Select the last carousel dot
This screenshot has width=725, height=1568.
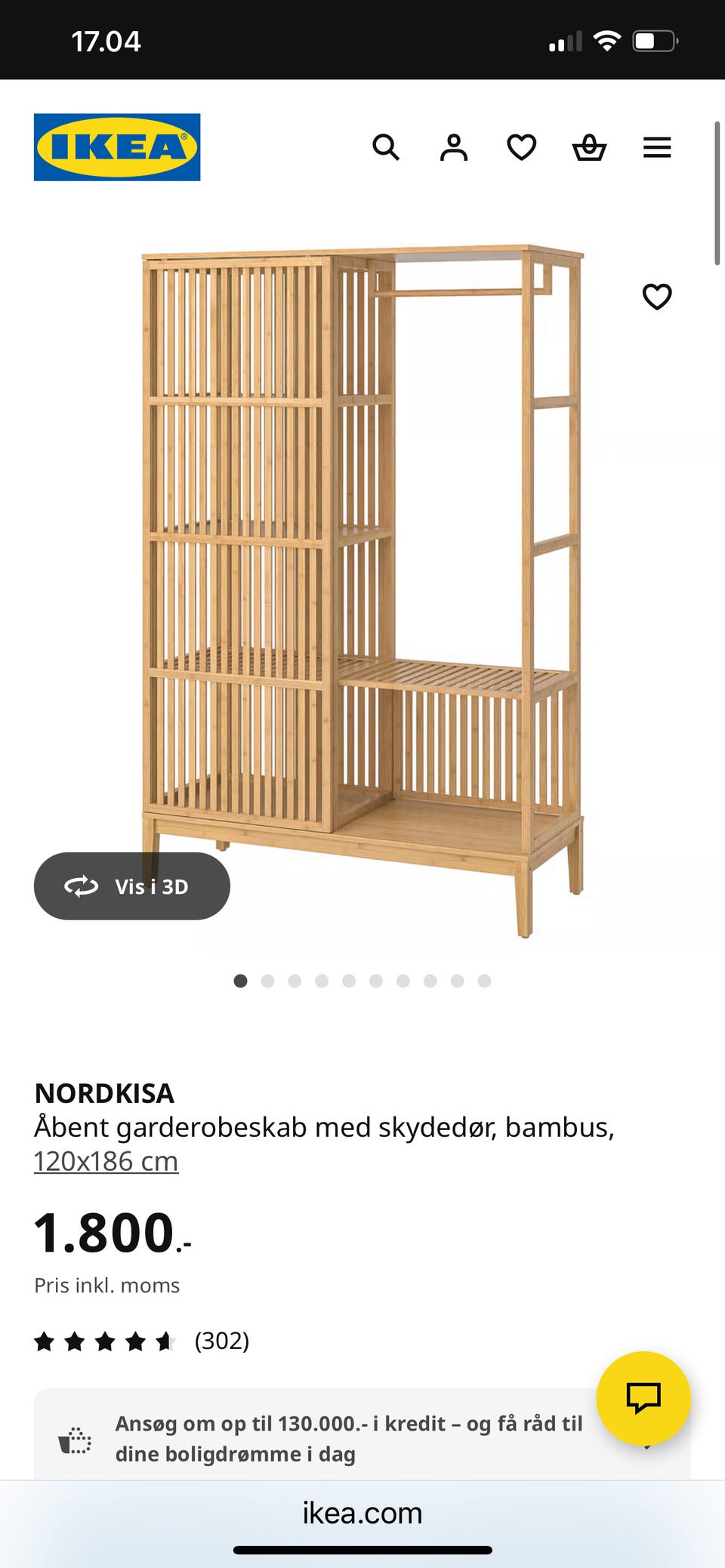pyautogui.click(x=483, y=981)
